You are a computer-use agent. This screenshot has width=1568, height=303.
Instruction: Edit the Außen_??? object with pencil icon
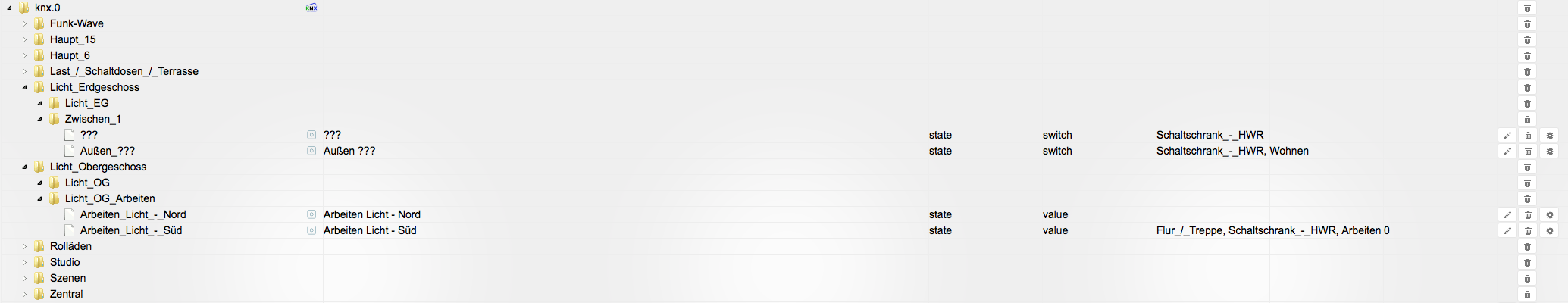click(x=1507, y=151)
